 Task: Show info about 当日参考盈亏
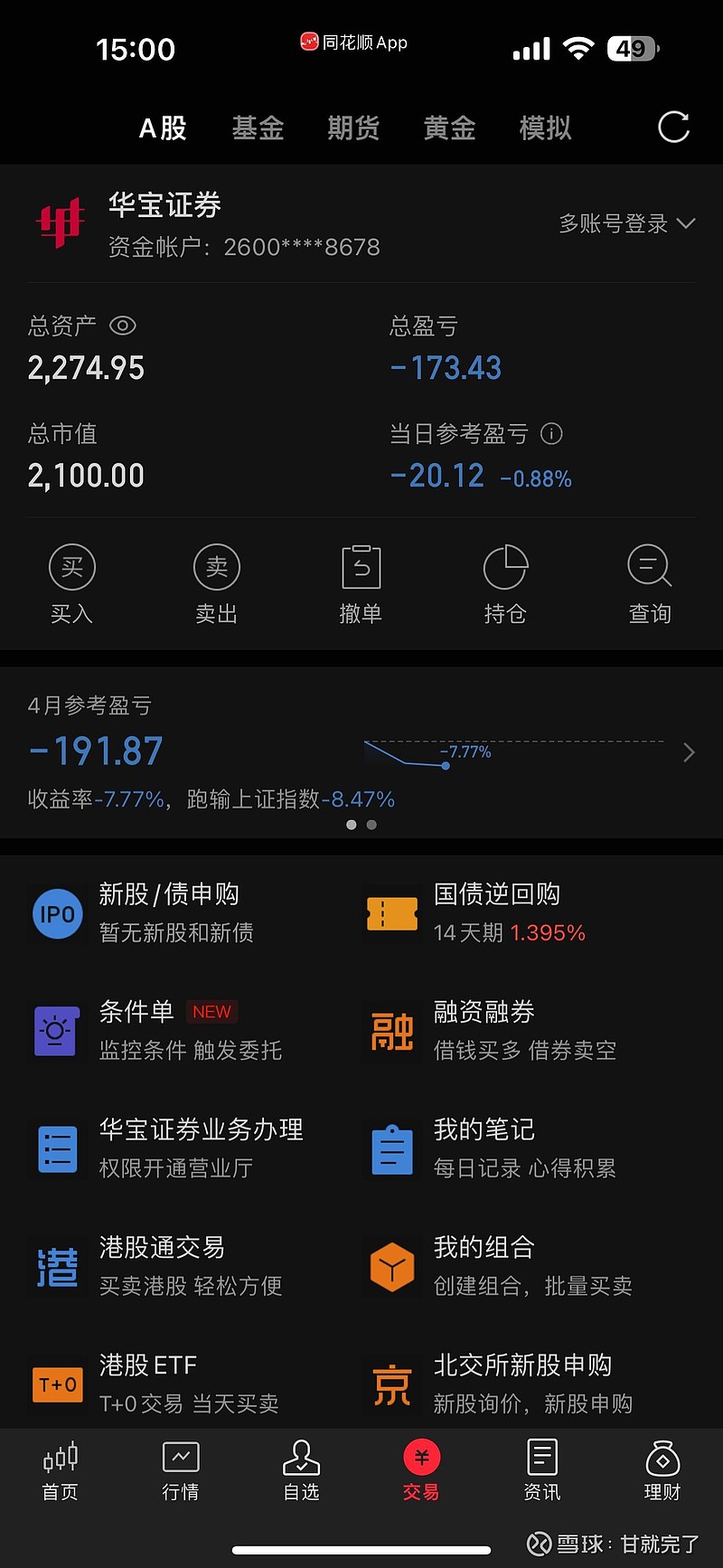coord(551,434)
